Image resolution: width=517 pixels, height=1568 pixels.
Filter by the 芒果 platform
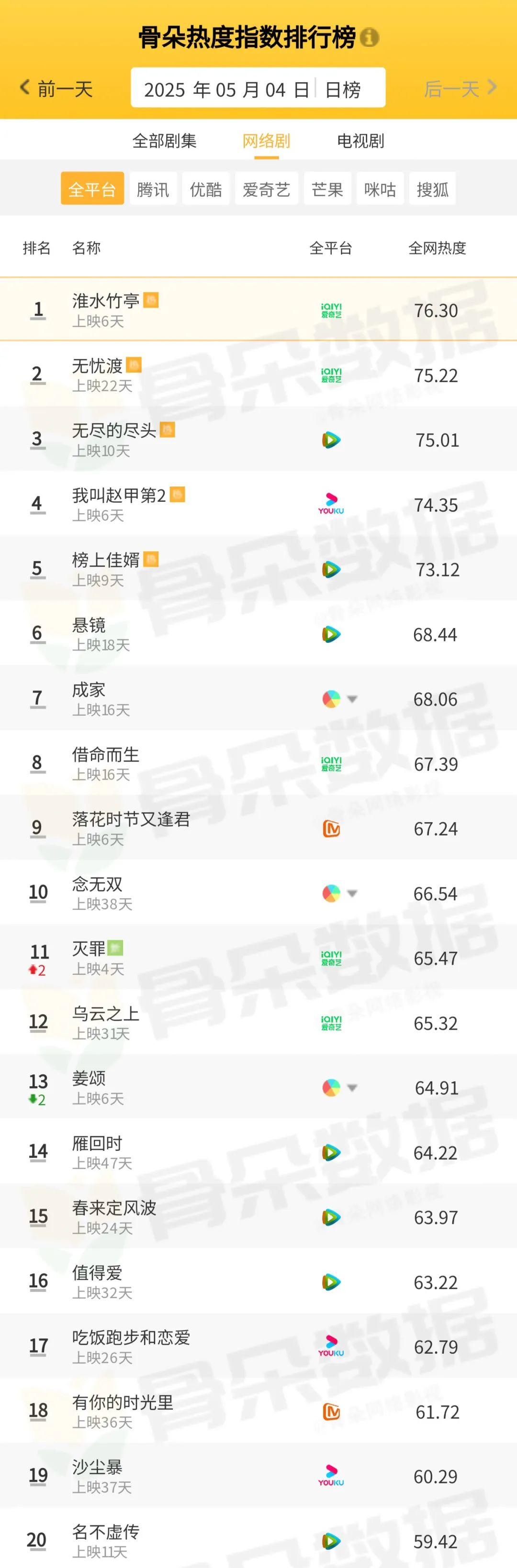(327, 189)
